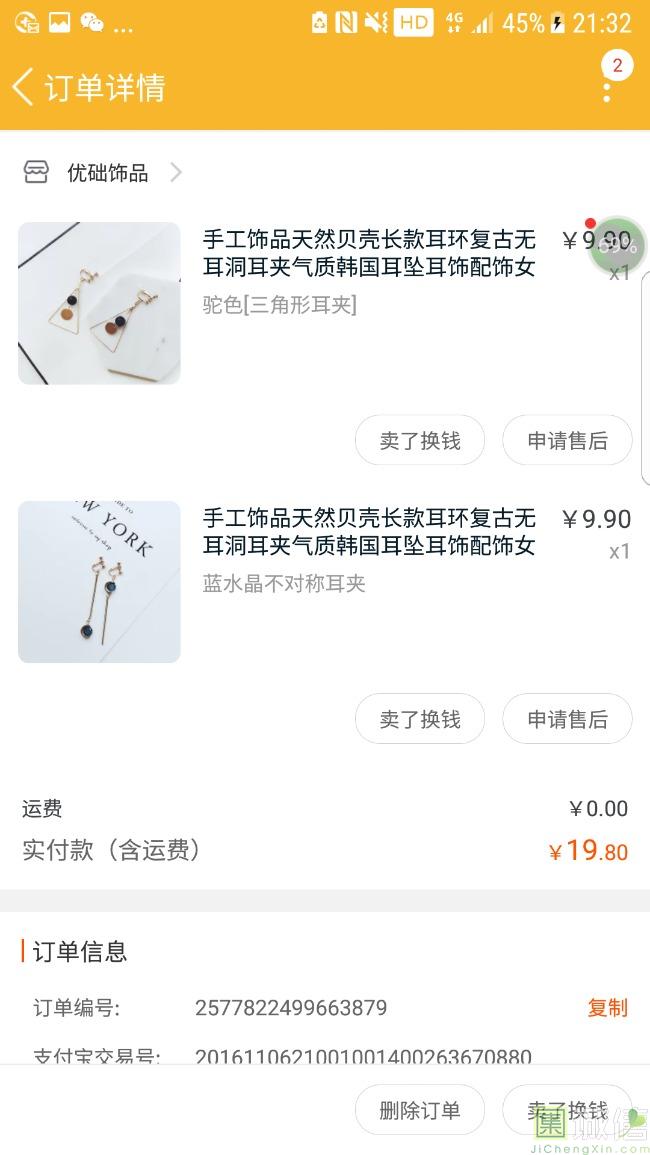This screenshot has height=1155, width=650.
Task: Tap 卖了换钱 for the 驼色 earring
Action: [420, 441]
